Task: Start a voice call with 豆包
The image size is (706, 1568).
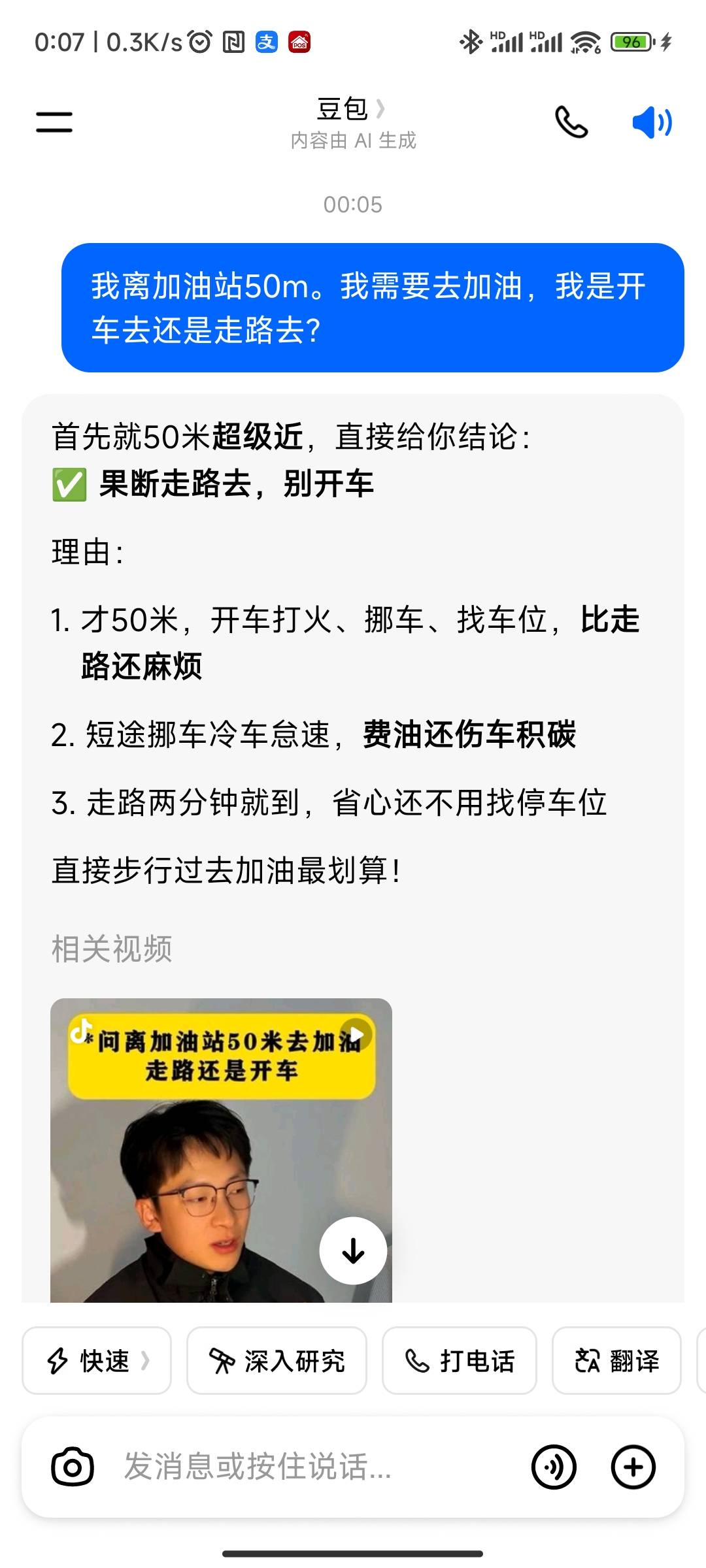Action: tap(571, 122)
